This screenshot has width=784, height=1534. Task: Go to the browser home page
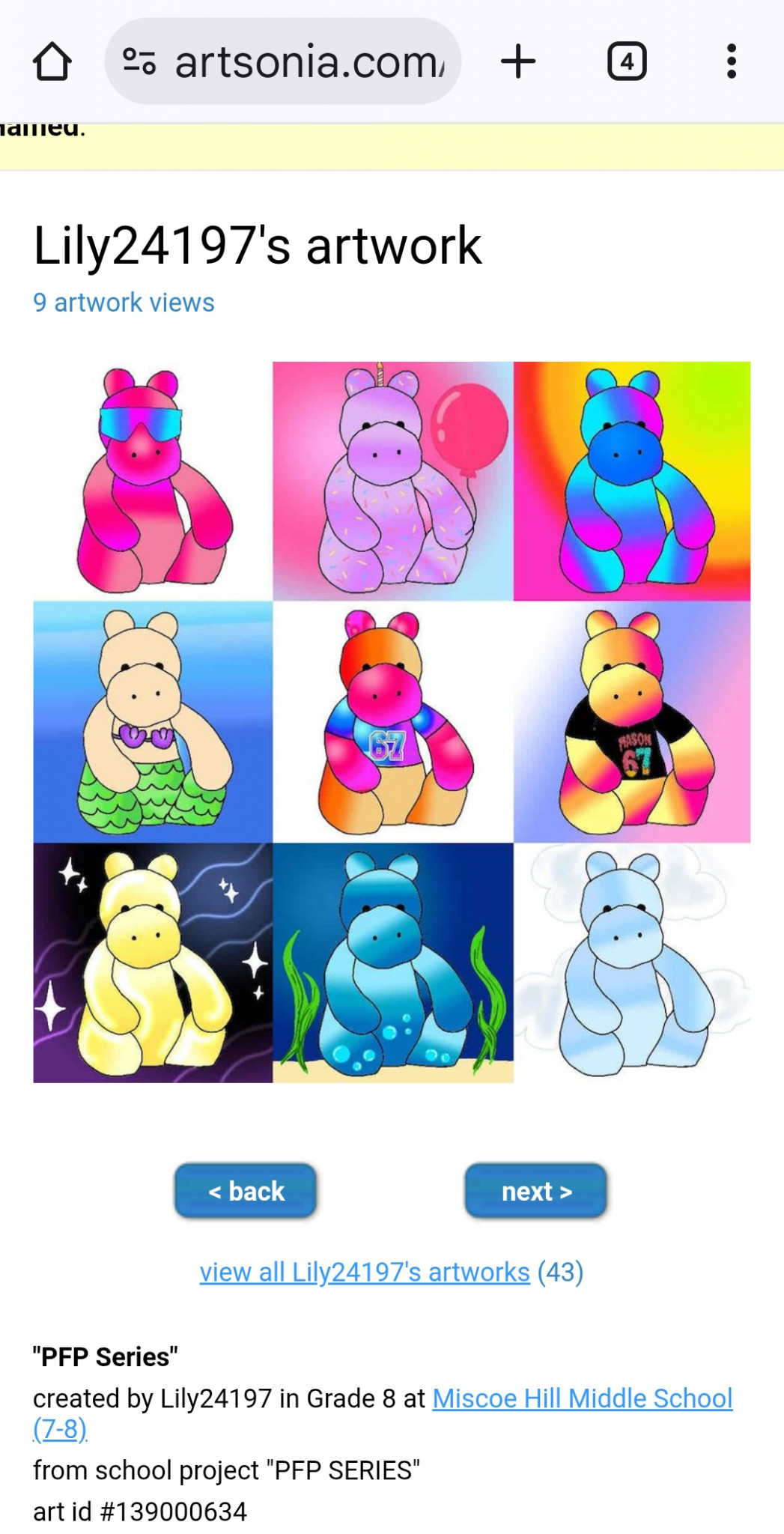(x=52, y=61)
